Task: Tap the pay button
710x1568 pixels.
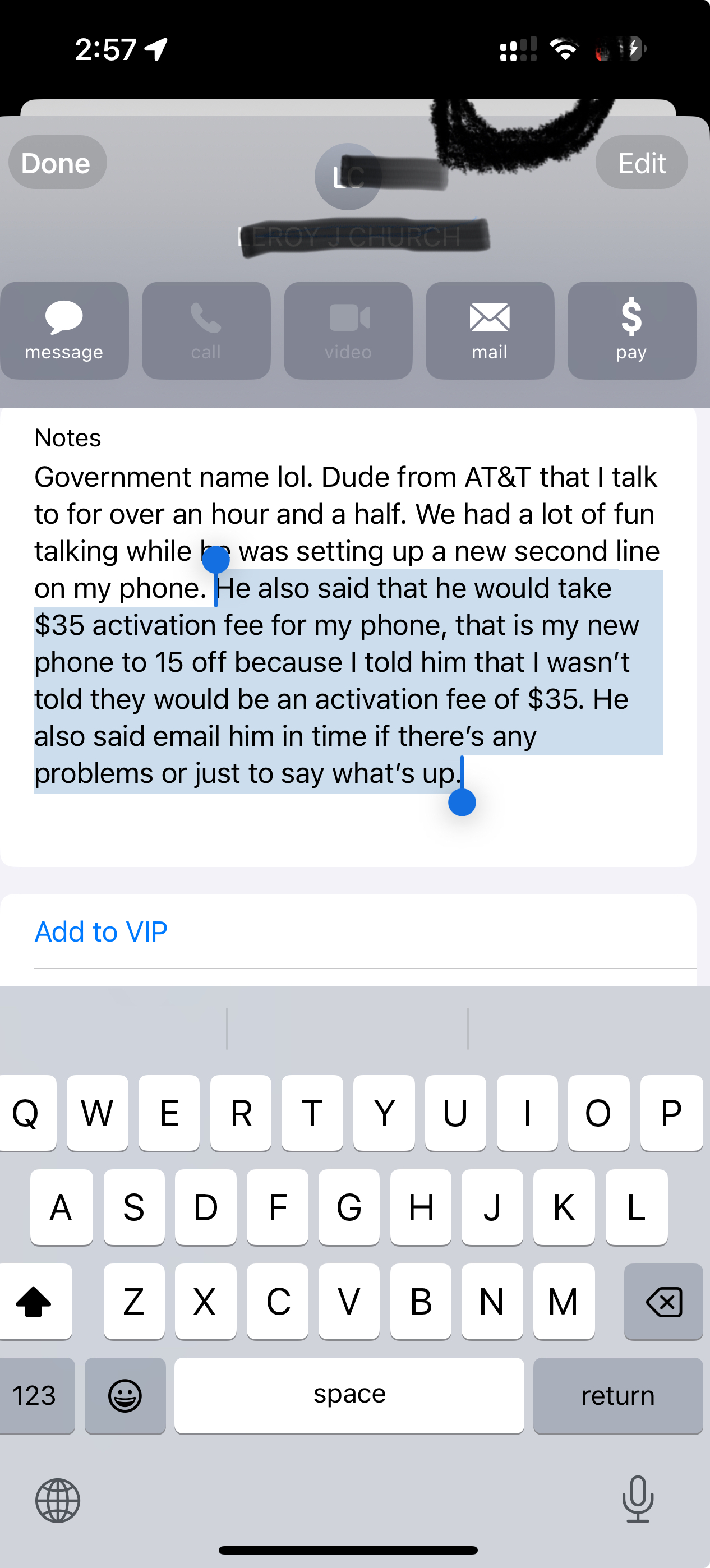Action: [631, 330]
